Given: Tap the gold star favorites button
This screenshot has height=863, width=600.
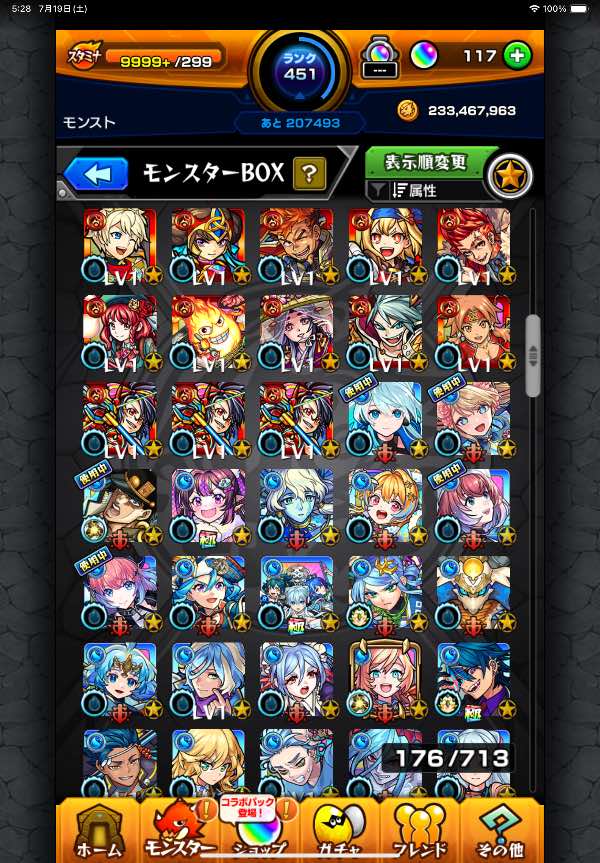Looking at the screenshot, I should tap(510, 176).
